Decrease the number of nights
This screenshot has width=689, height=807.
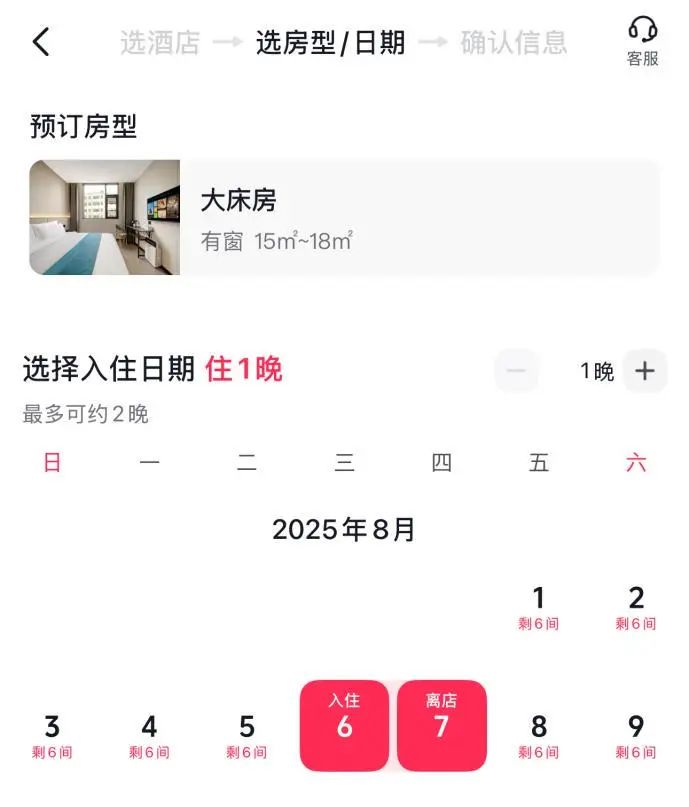516,371
